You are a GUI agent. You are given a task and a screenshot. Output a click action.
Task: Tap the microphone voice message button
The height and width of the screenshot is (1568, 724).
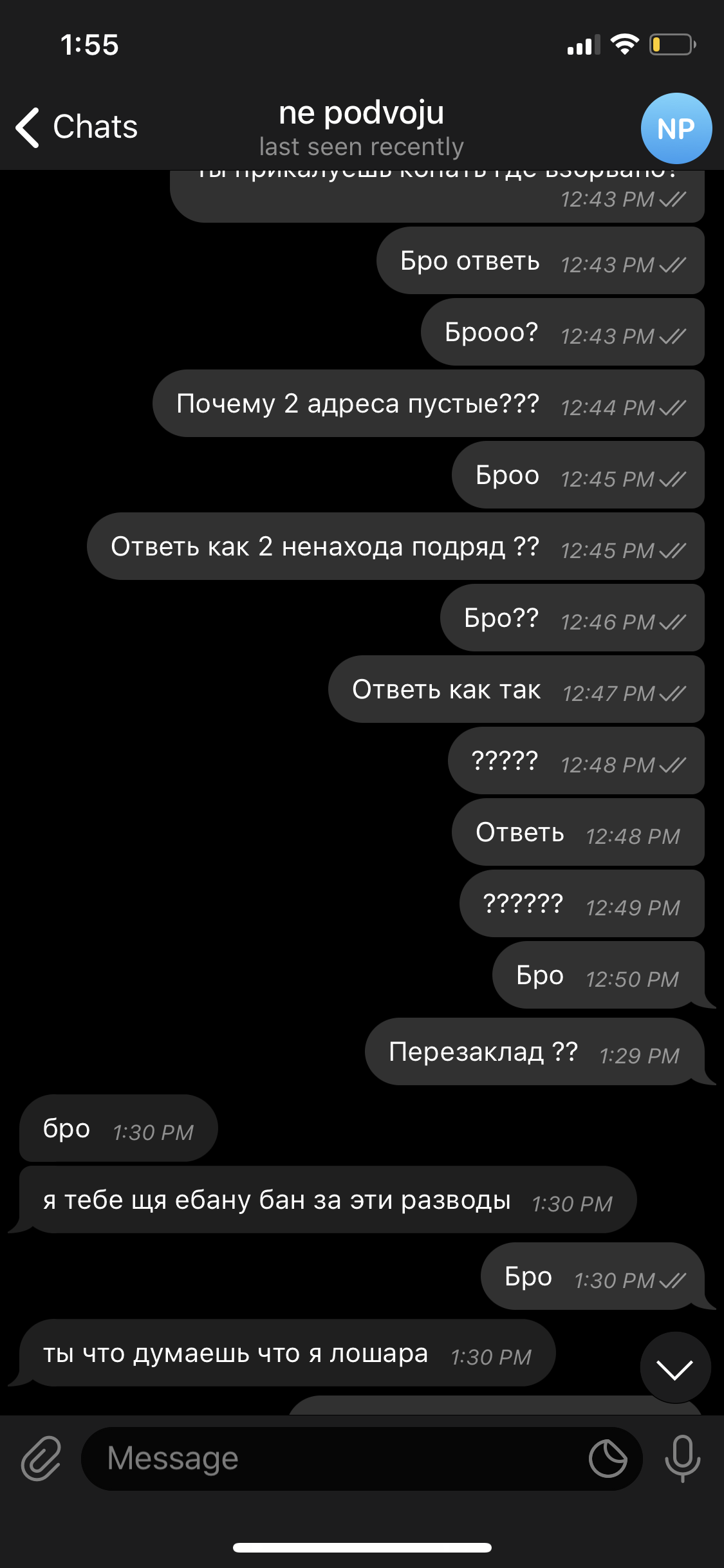pyautogui.click(x=682, y=1458)
